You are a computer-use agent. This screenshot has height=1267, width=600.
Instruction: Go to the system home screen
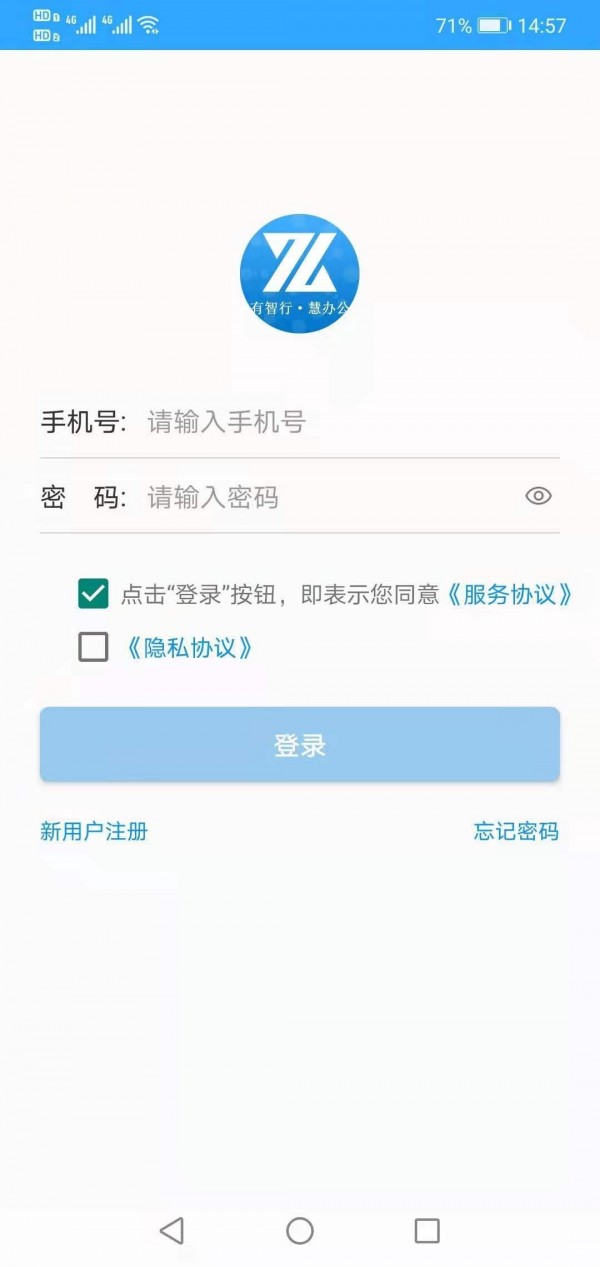click(x=300, y=1230)
